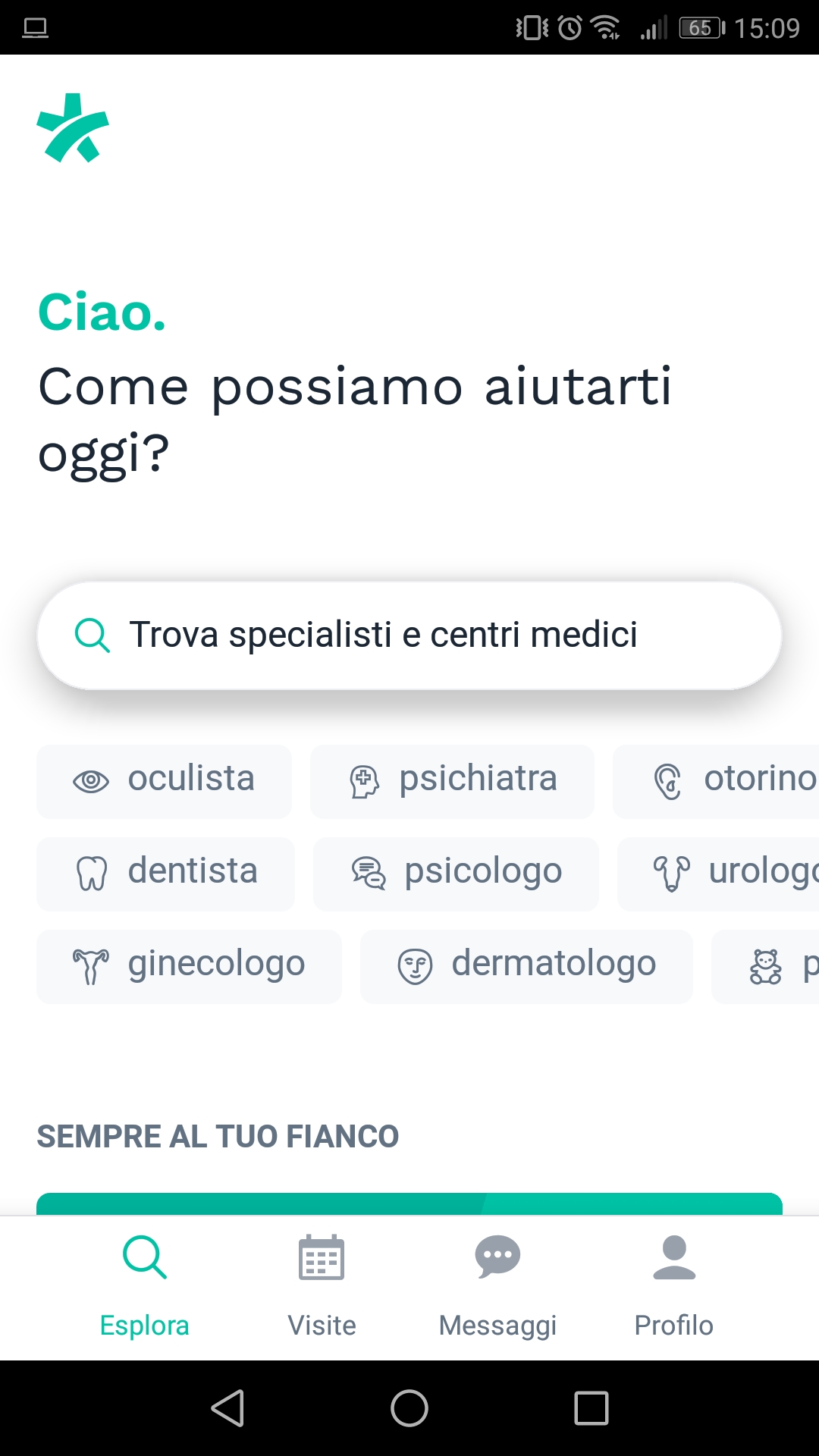
Task: Tap the Esplora tab
Action: [x=145, y=1288]
